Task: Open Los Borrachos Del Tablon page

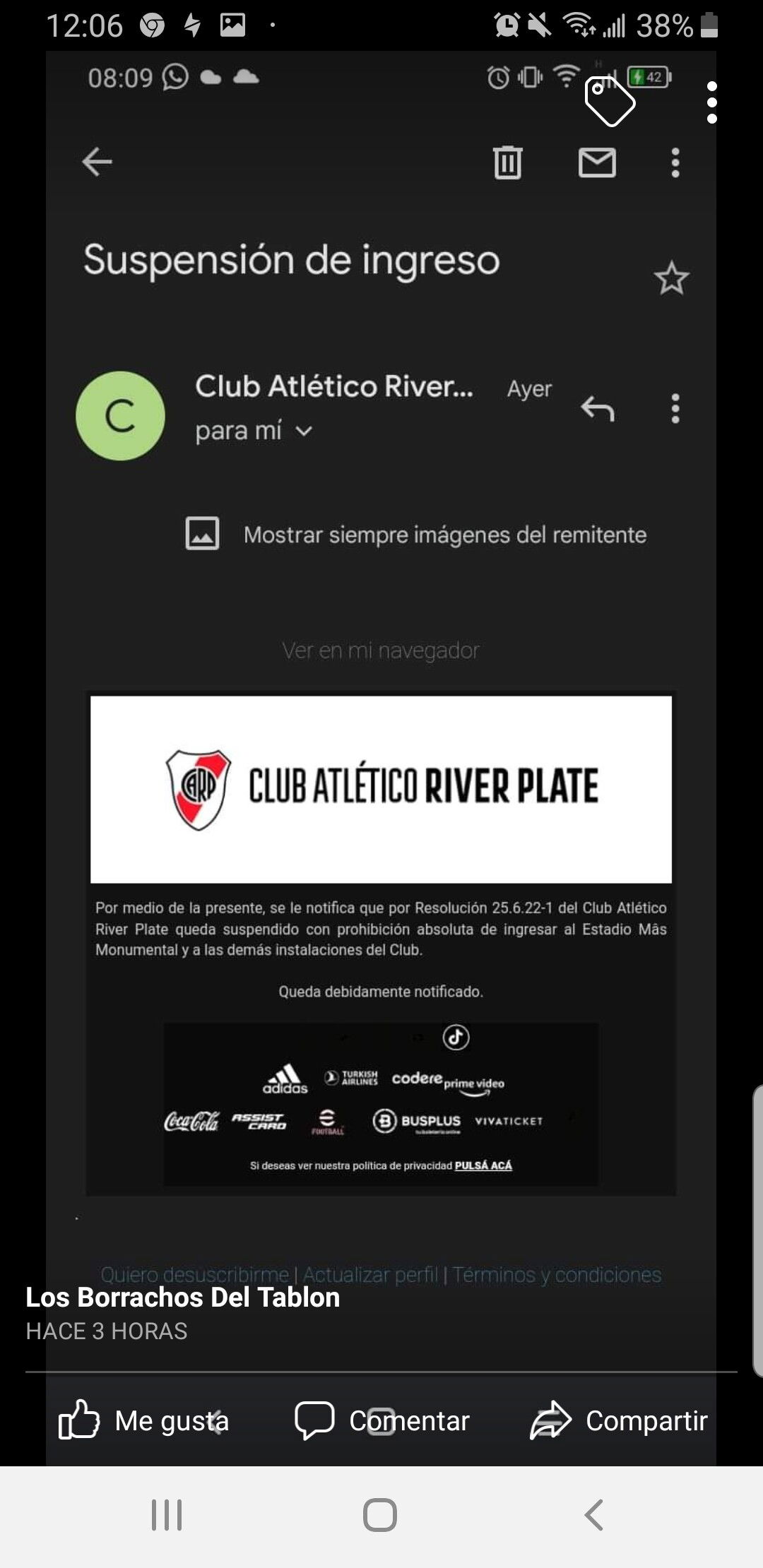Action: [x=183, y=1297]
